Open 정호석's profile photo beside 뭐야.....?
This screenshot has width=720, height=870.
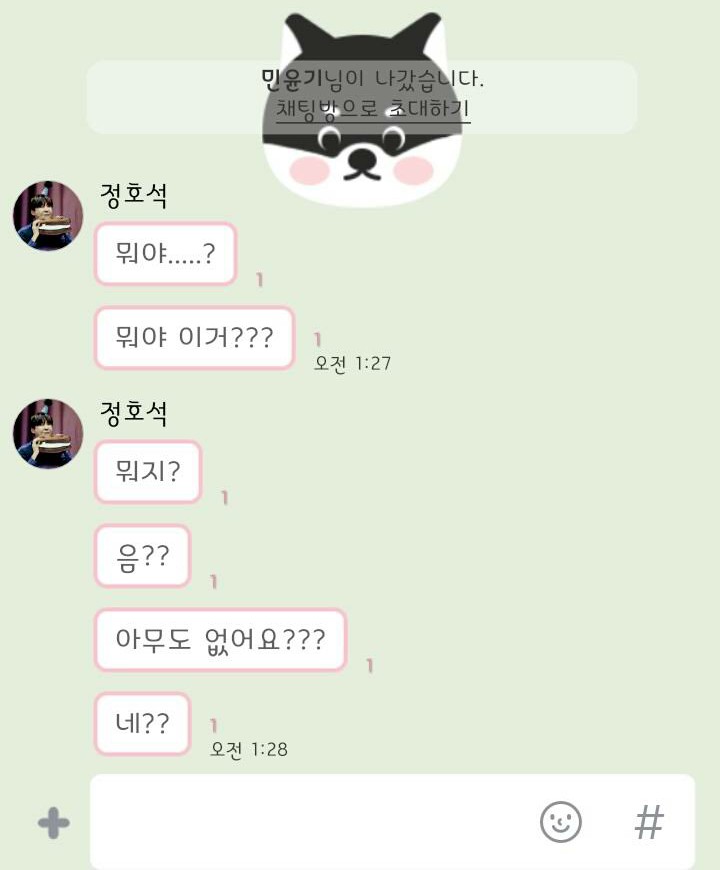point(48,216)
